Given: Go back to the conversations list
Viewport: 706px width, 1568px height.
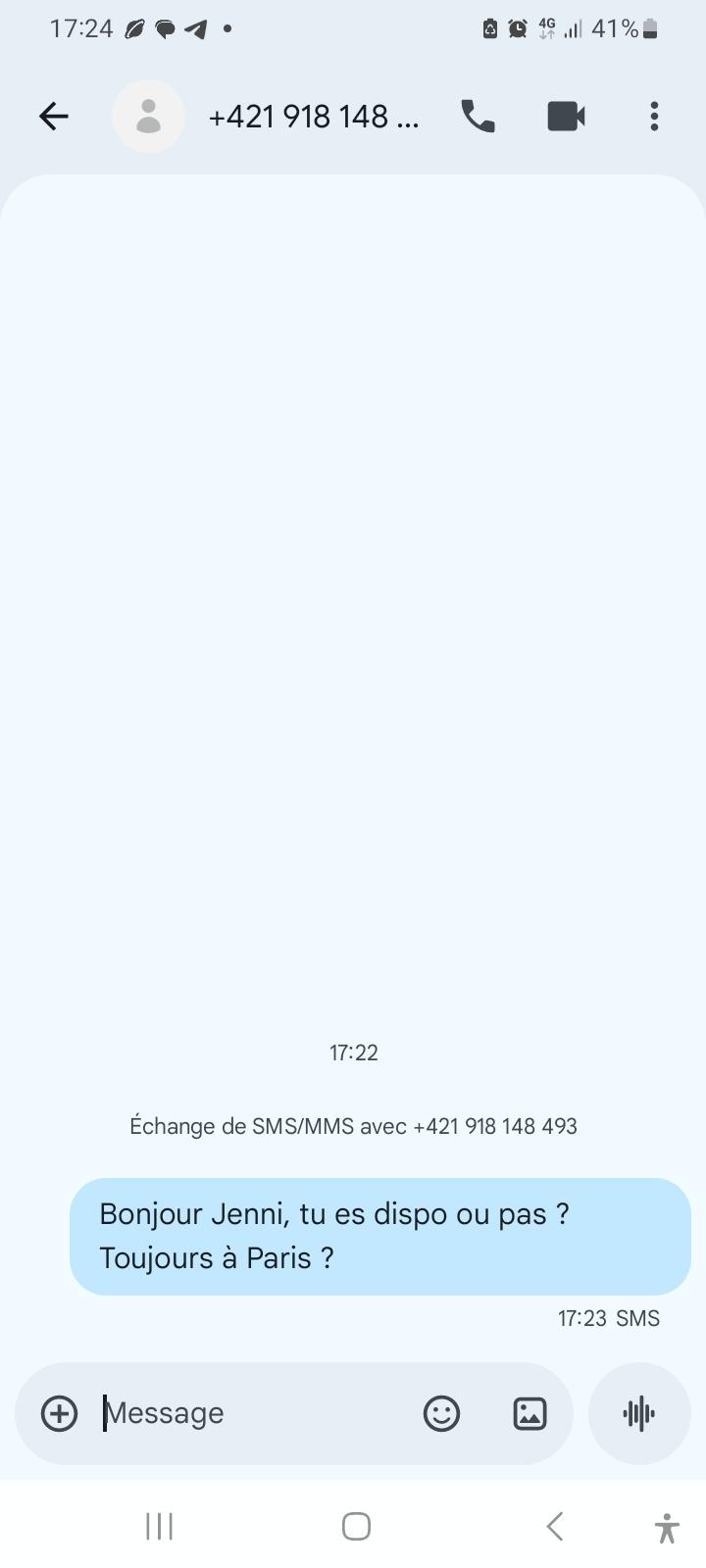Looking at the screenshot, I should pyautogui.click(x=54, y=117).
